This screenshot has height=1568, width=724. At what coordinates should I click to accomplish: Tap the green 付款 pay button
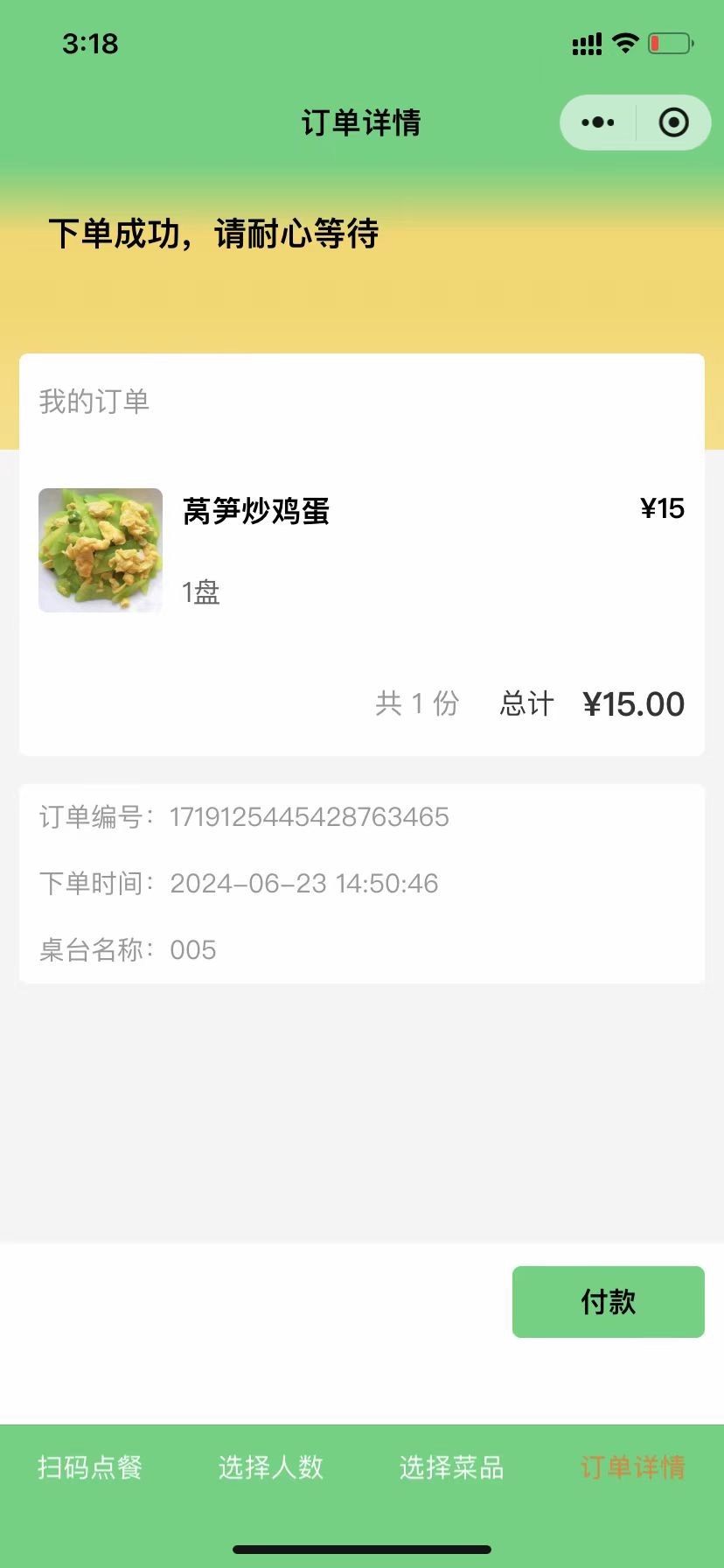(608, 1301)
